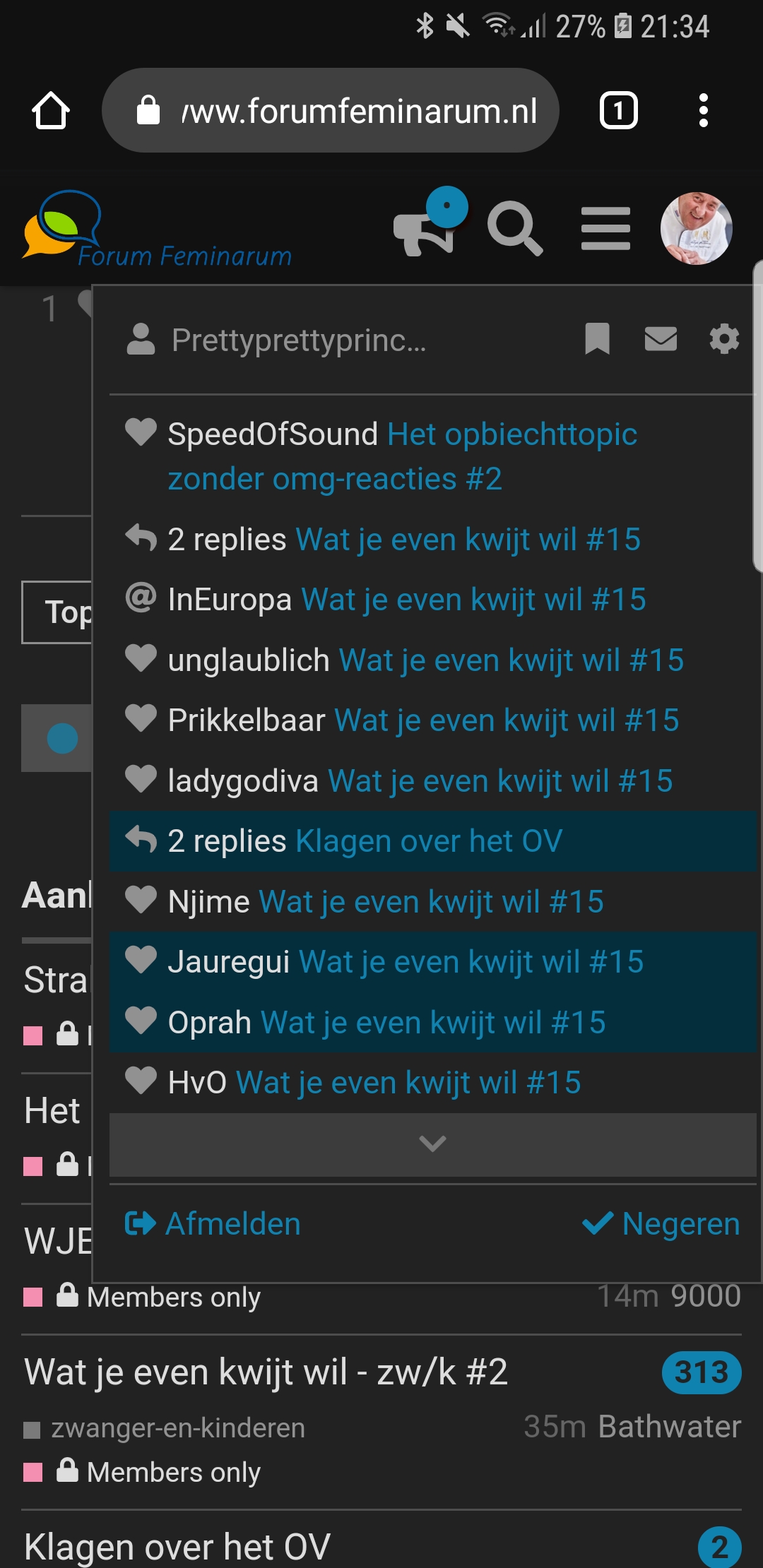Screen dimensions: 763x1568
Task: Tap Afmelden to log out
Action: point(213,1224)
